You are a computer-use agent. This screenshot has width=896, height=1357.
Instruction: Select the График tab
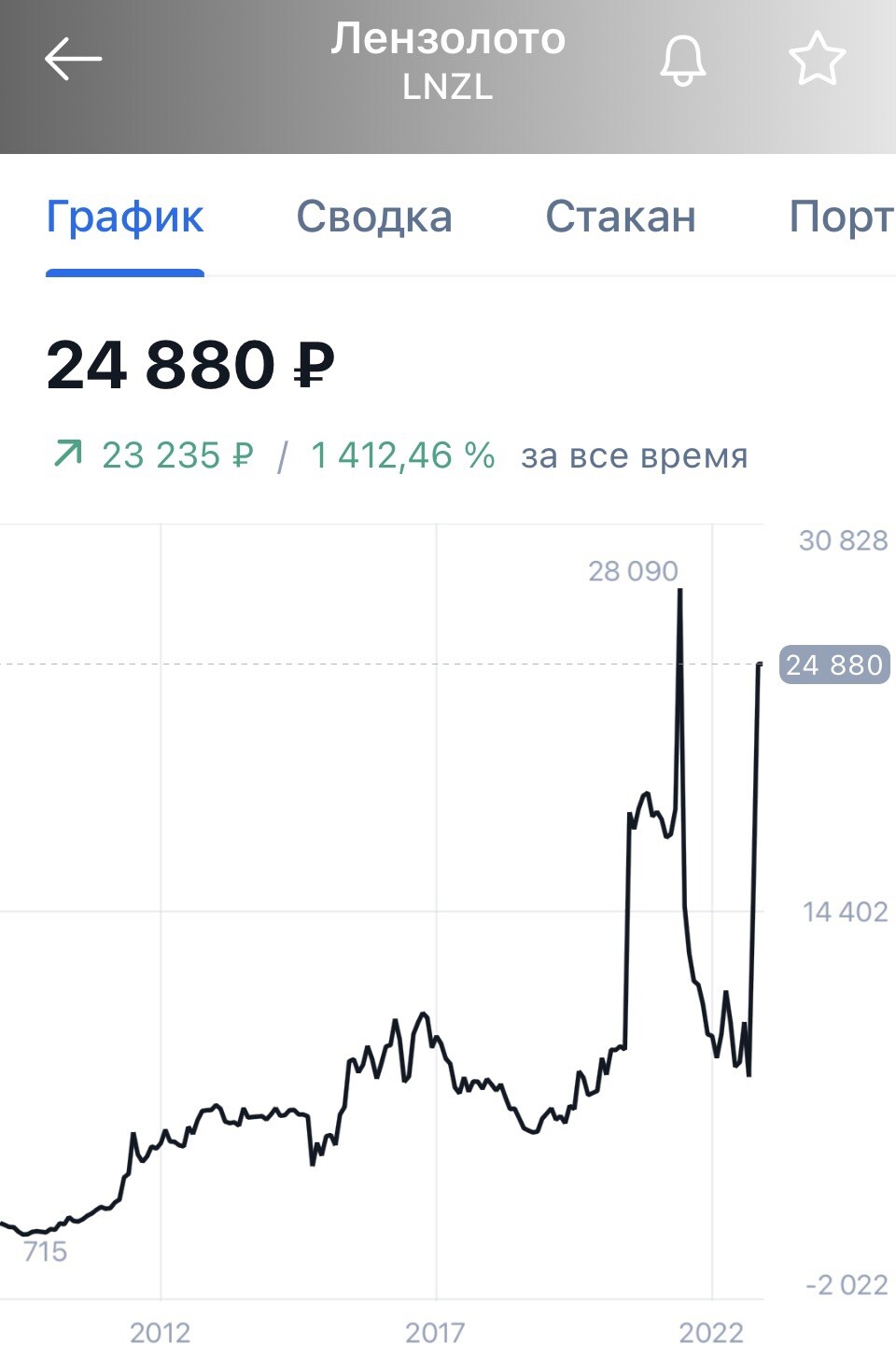click(x=125, y=217)
